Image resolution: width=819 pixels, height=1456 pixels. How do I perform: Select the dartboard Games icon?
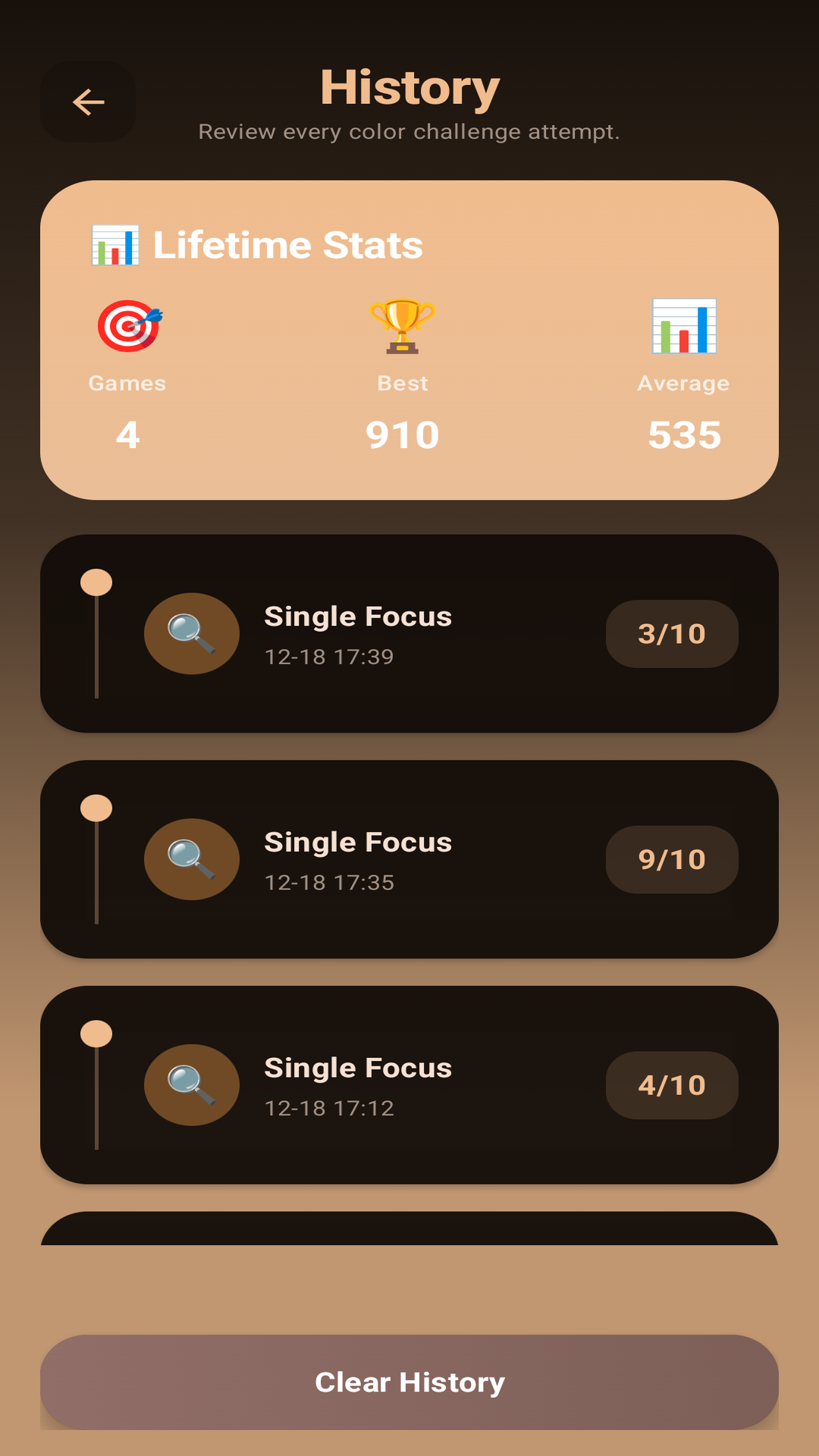(127, 328)
